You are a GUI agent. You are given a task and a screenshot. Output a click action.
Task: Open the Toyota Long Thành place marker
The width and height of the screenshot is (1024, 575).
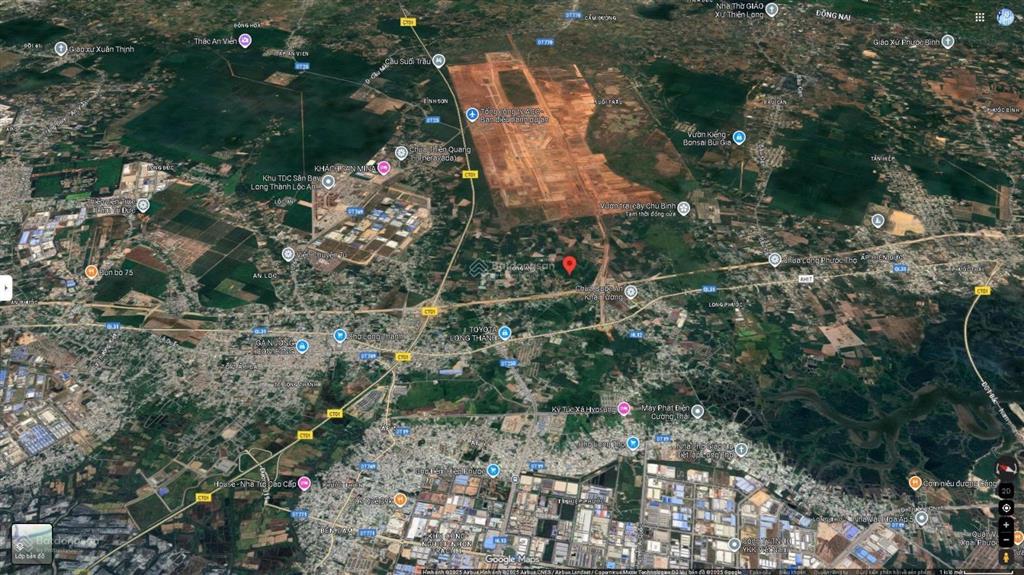click(505, 333)
